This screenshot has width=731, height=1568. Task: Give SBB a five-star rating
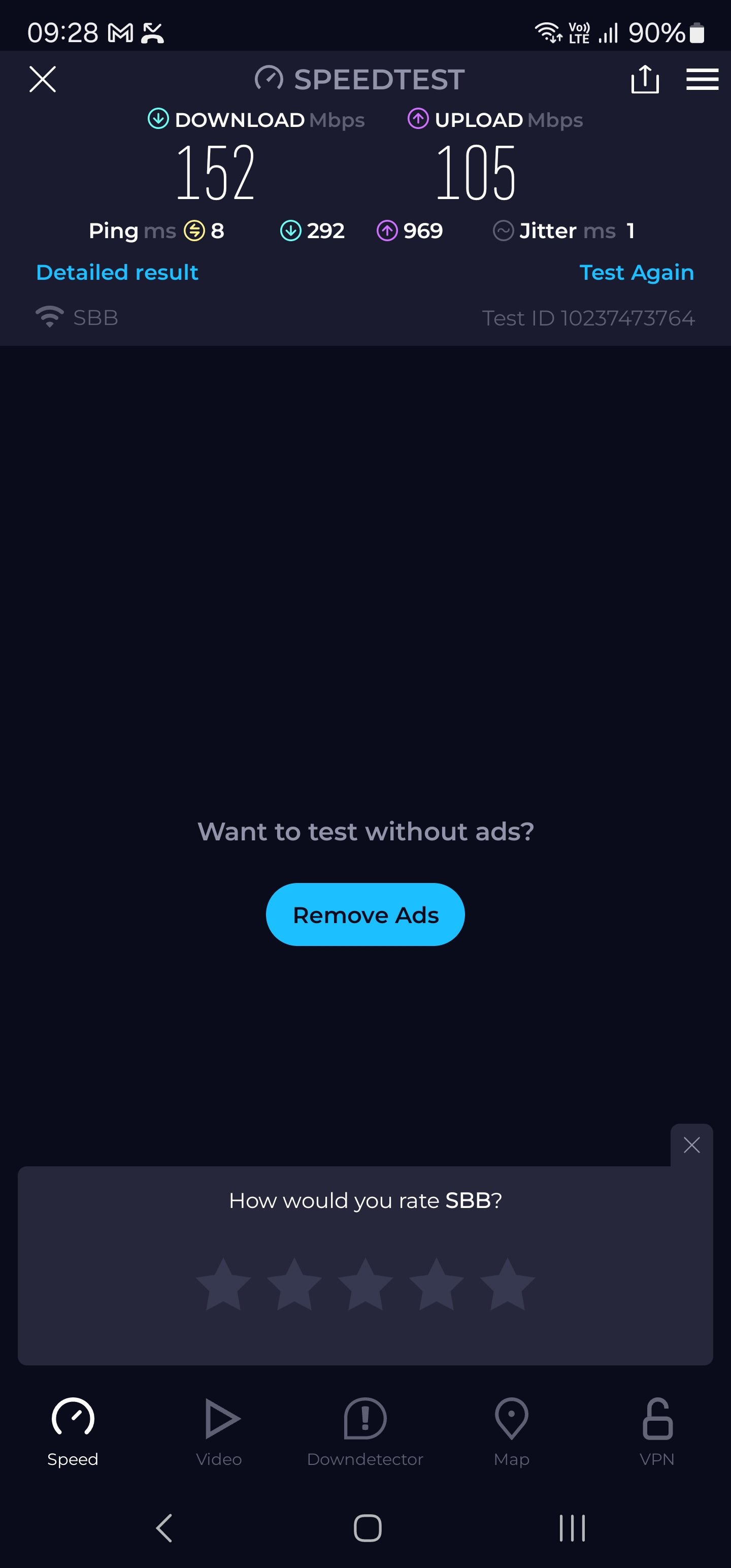tap(507, 1284)
